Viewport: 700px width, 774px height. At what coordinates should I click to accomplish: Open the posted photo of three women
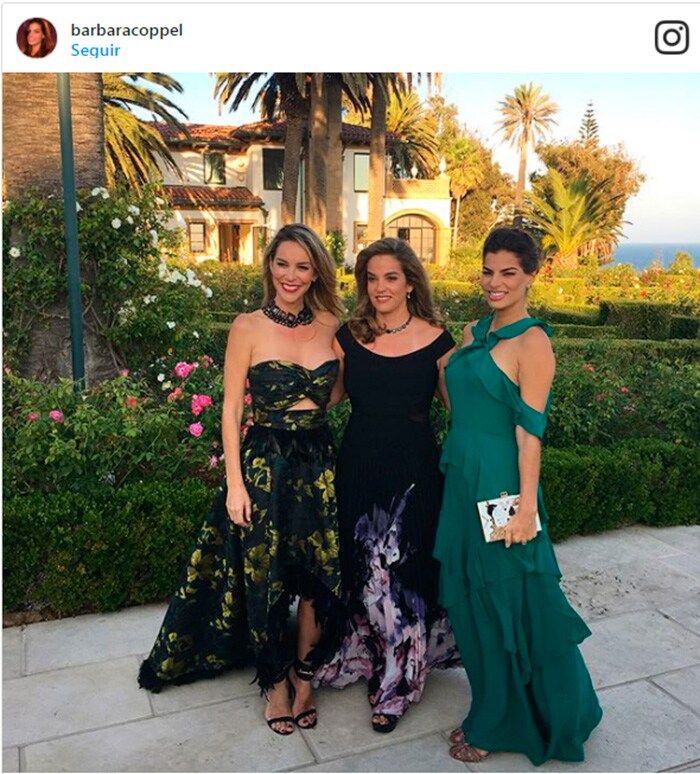(x=350, y=420)
